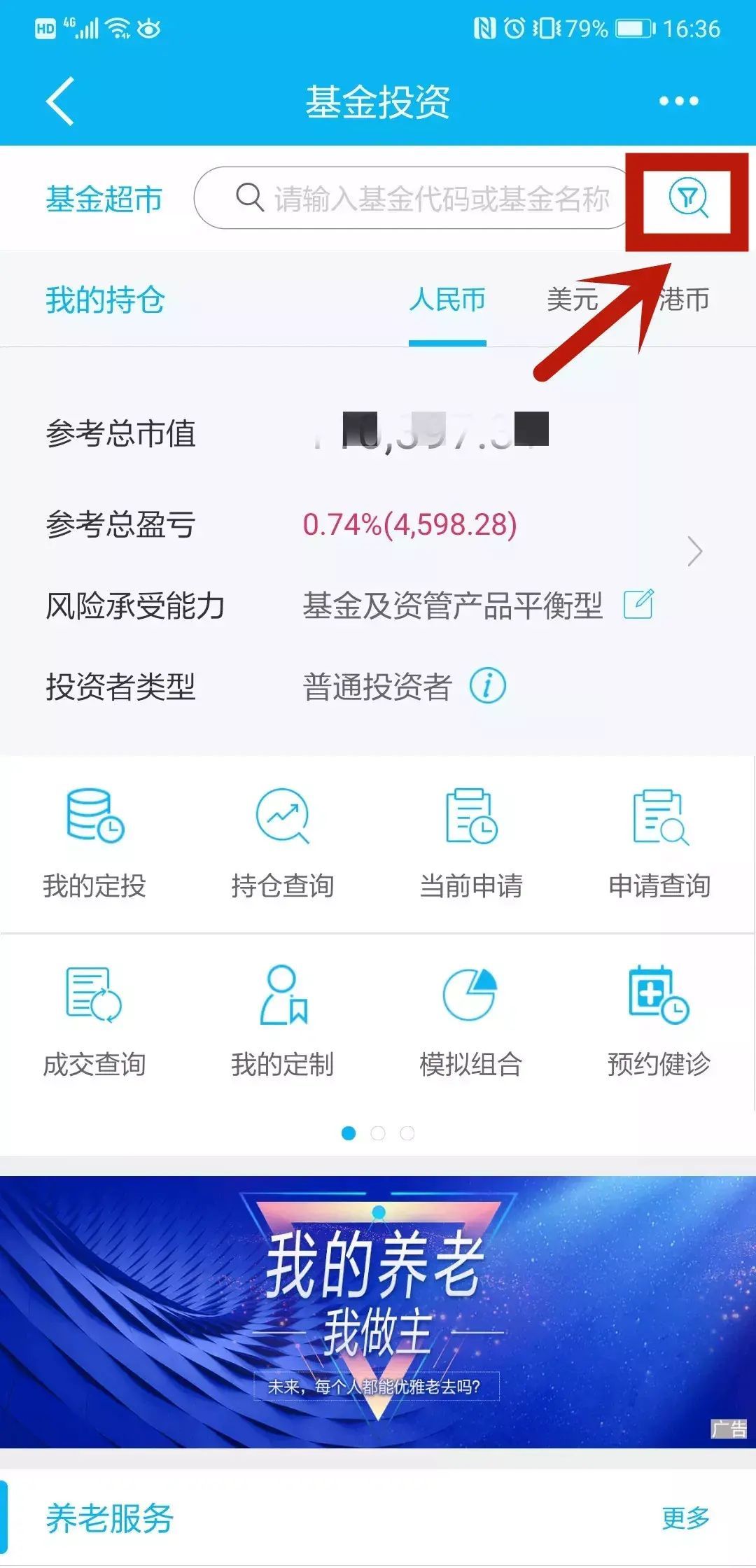Tap the info icon beside 普通投资者
Image resolution: width=756 pixels, height=1568 pixels.
[x=488, y=685]
